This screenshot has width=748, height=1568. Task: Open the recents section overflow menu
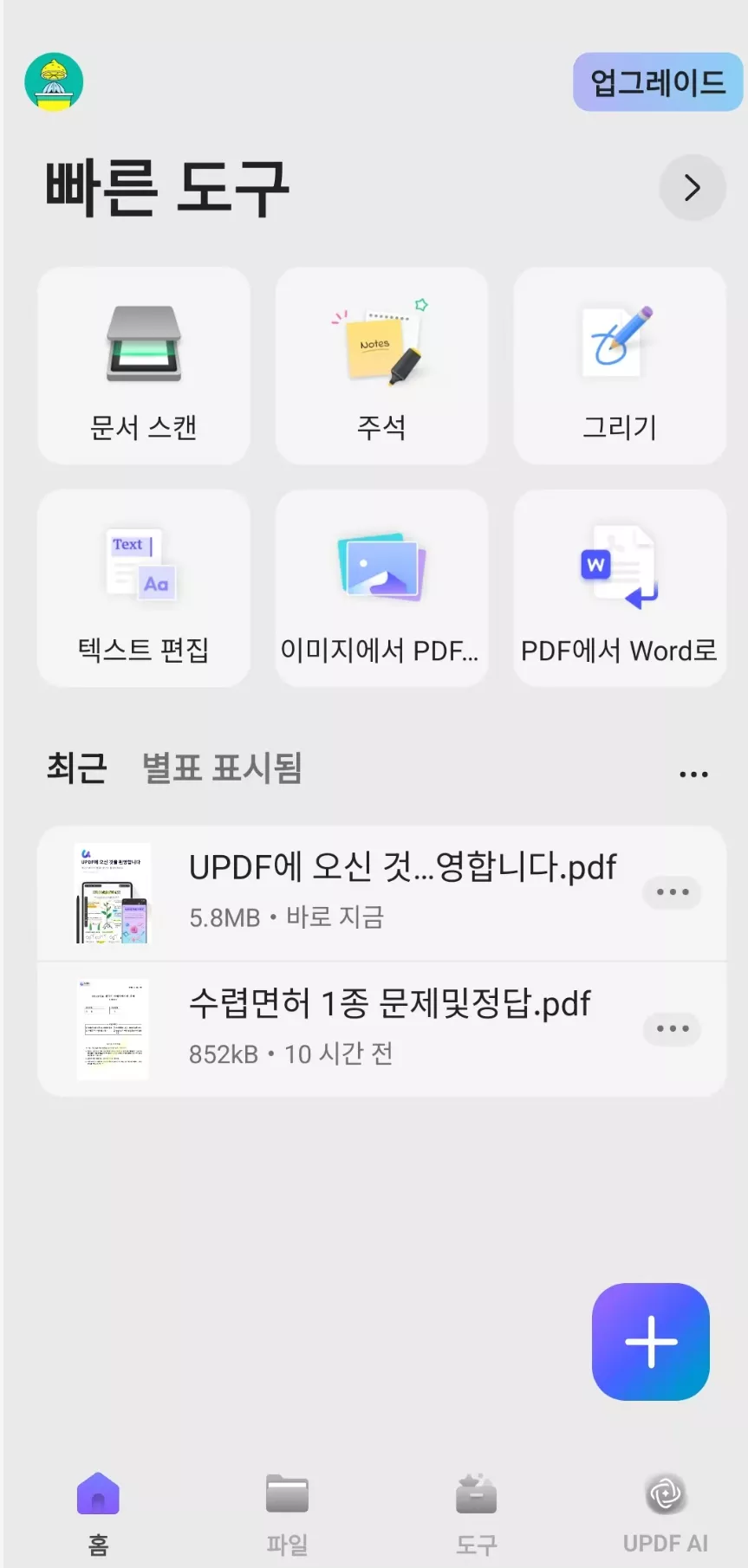point(692,773)
